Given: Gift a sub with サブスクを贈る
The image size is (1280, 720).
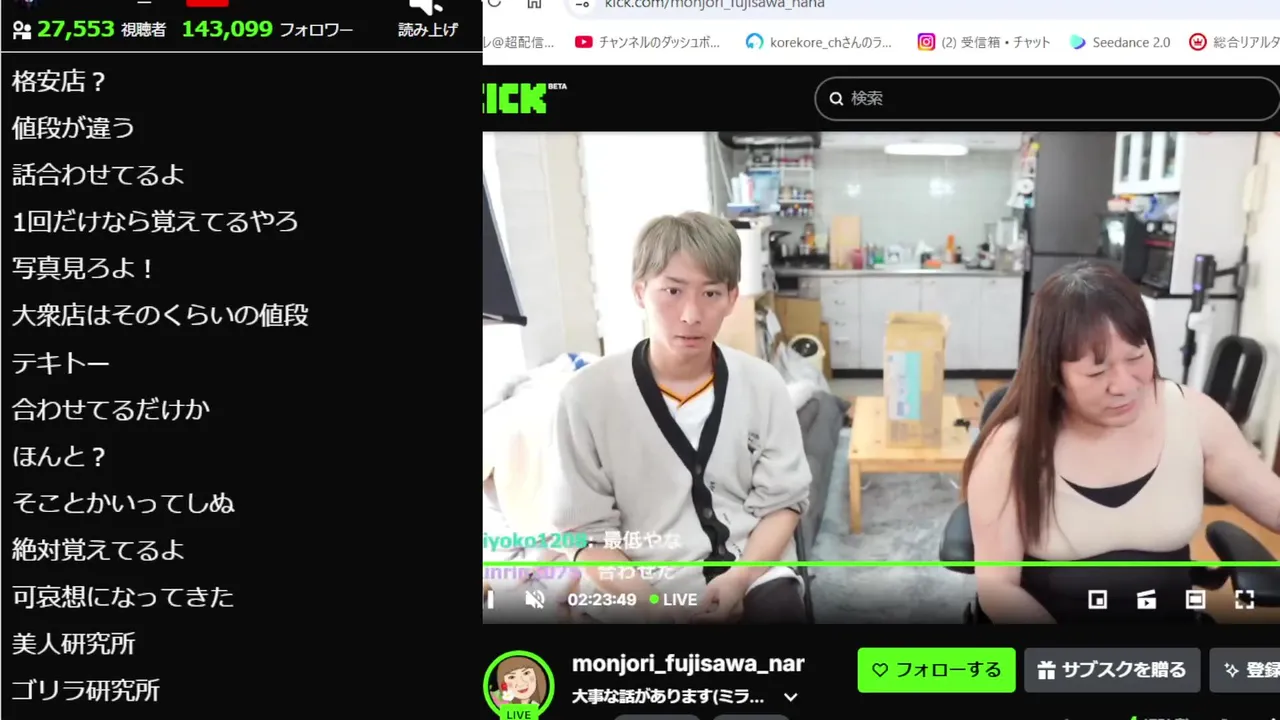Looking at the screenshot, I should point(1111,670).
